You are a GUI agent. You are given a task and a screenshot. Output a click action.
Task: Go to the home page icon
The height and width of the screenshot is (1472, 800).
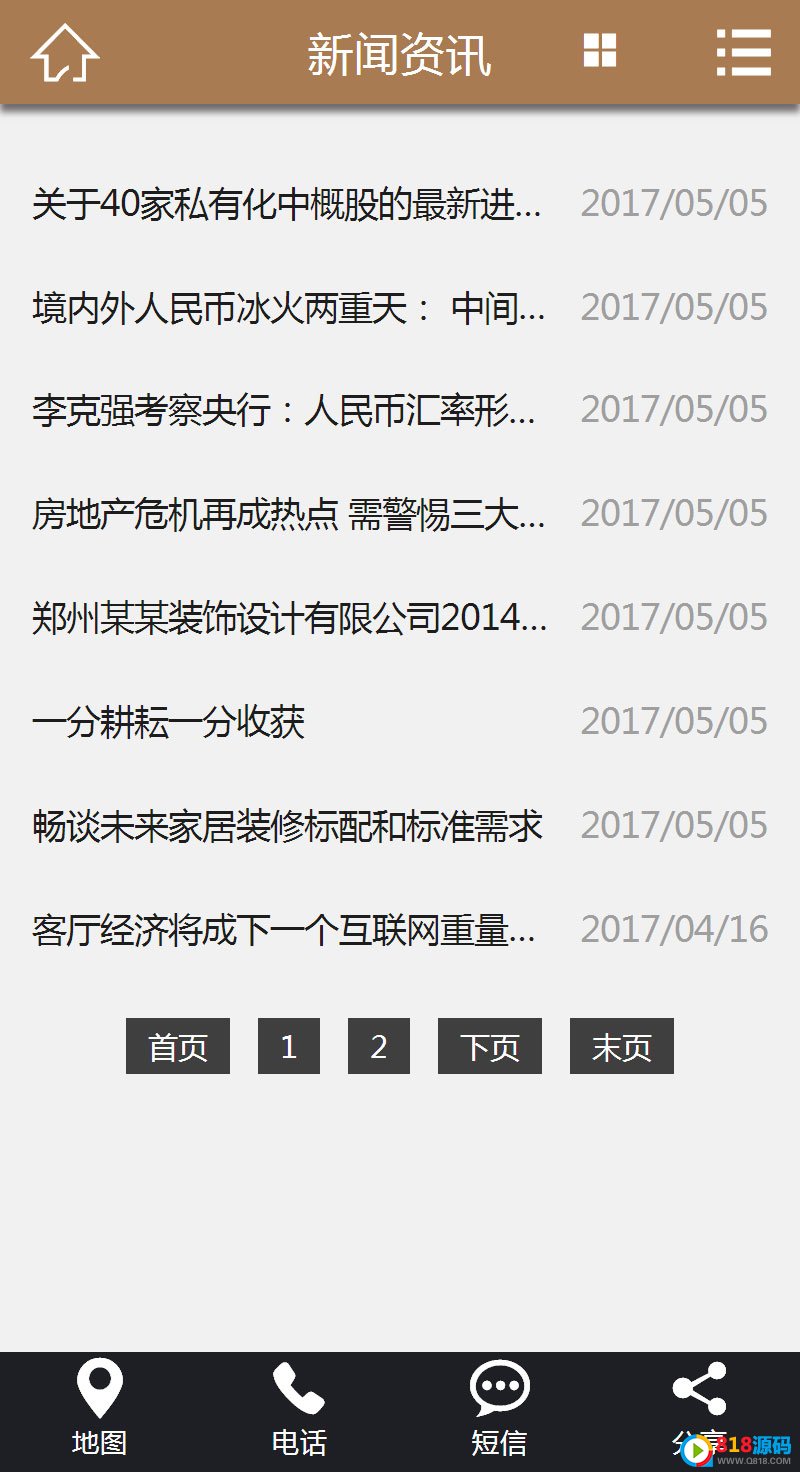coord(65,53)
